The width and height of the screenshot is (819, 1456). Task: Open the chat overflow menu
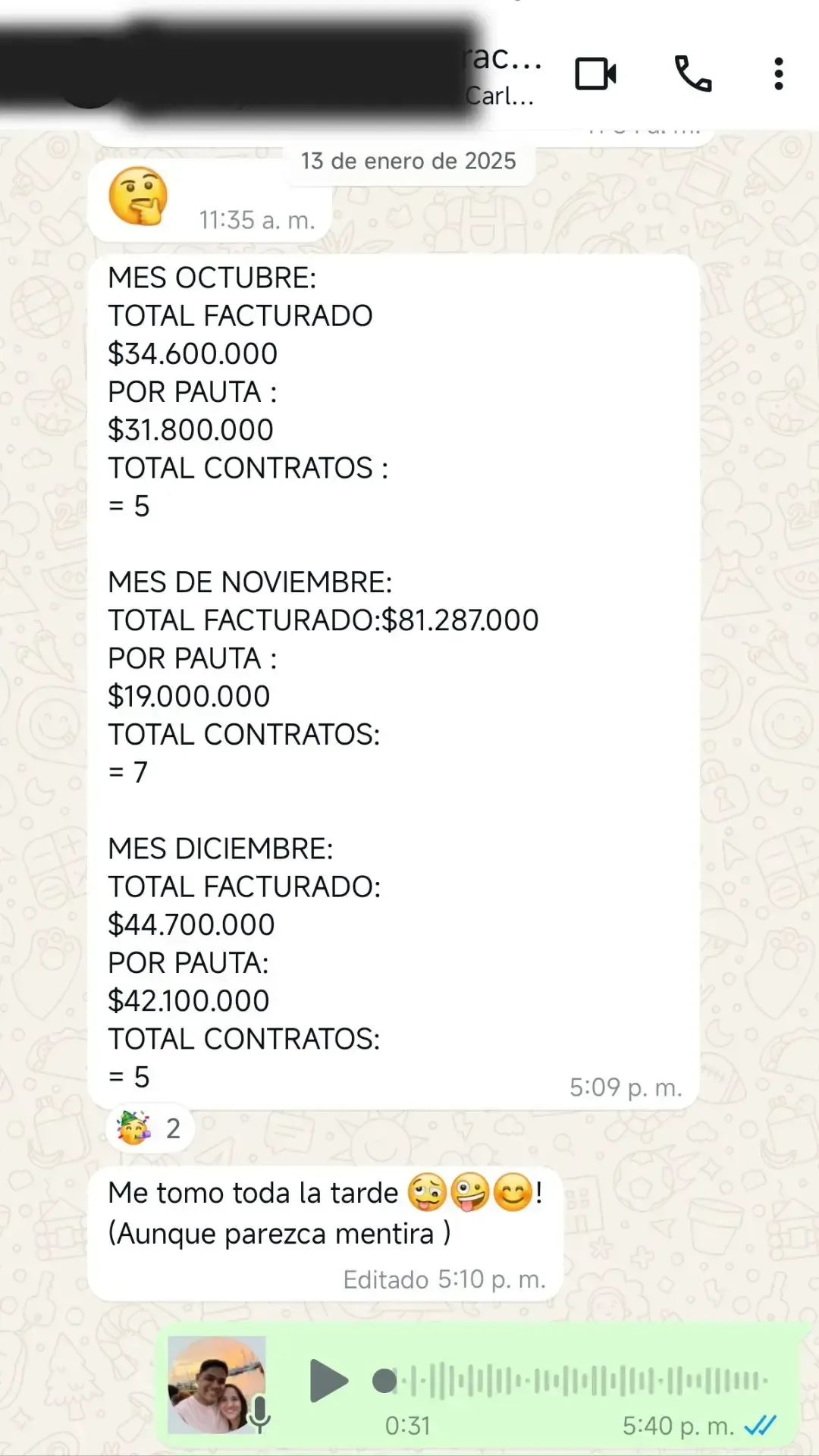click(778, 74)
